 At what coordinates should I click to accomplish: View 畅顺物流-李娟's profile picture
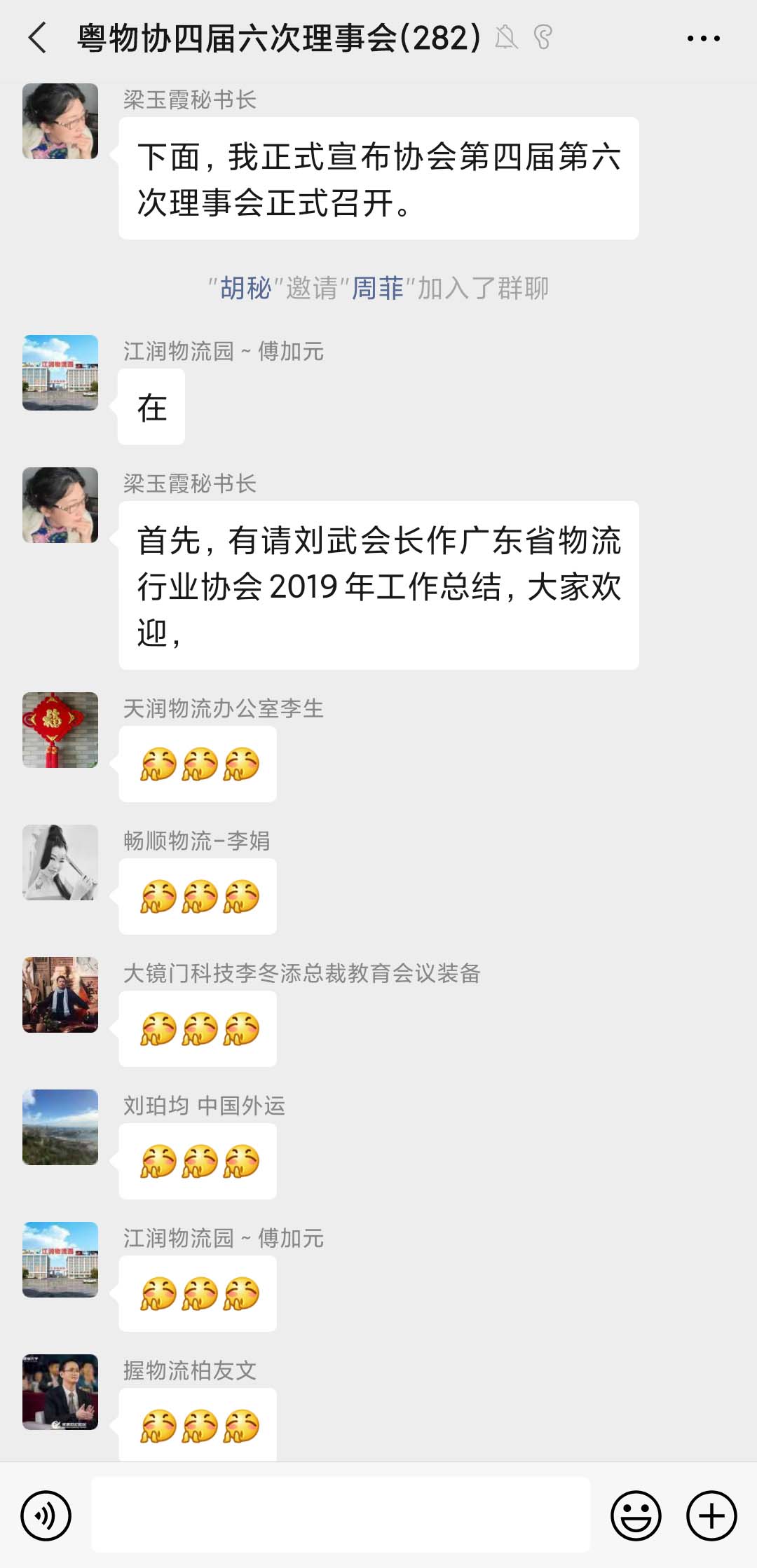pos(60,862)
